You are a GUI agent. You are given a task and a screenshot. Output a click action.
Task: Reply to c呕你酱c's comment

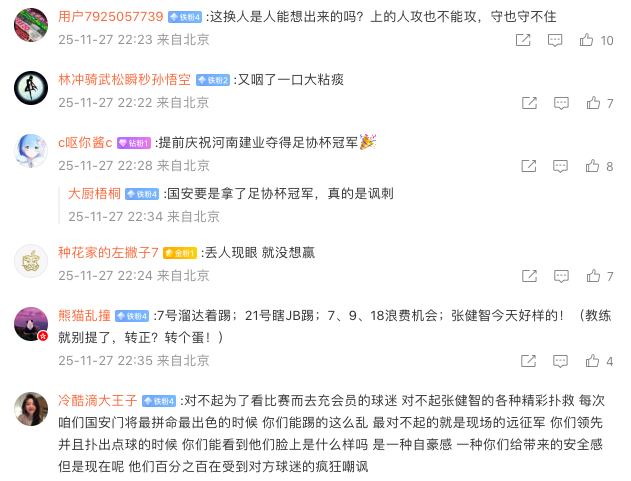[x=561, y=166]
